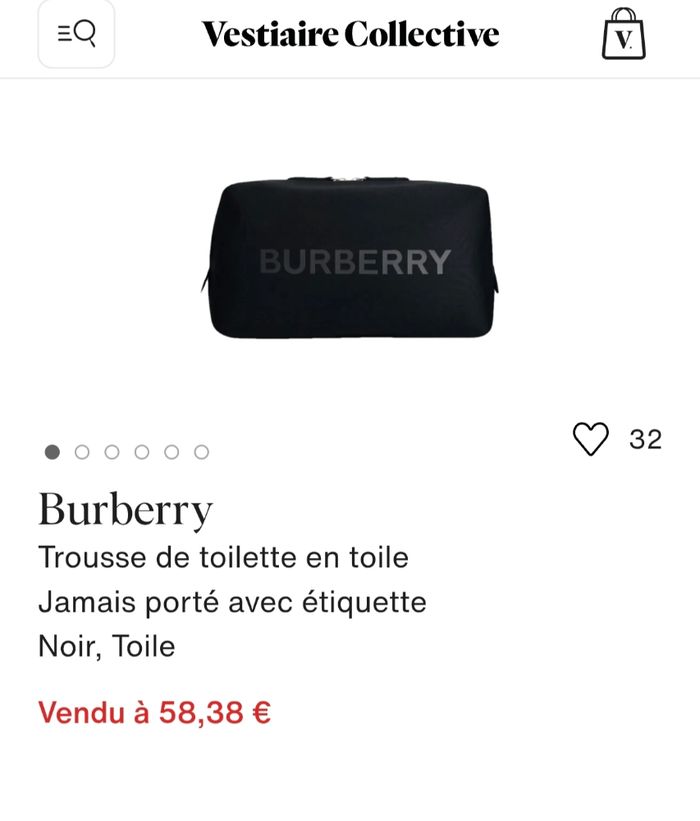Open the Burberry brand page

click(x=125, y=509)
